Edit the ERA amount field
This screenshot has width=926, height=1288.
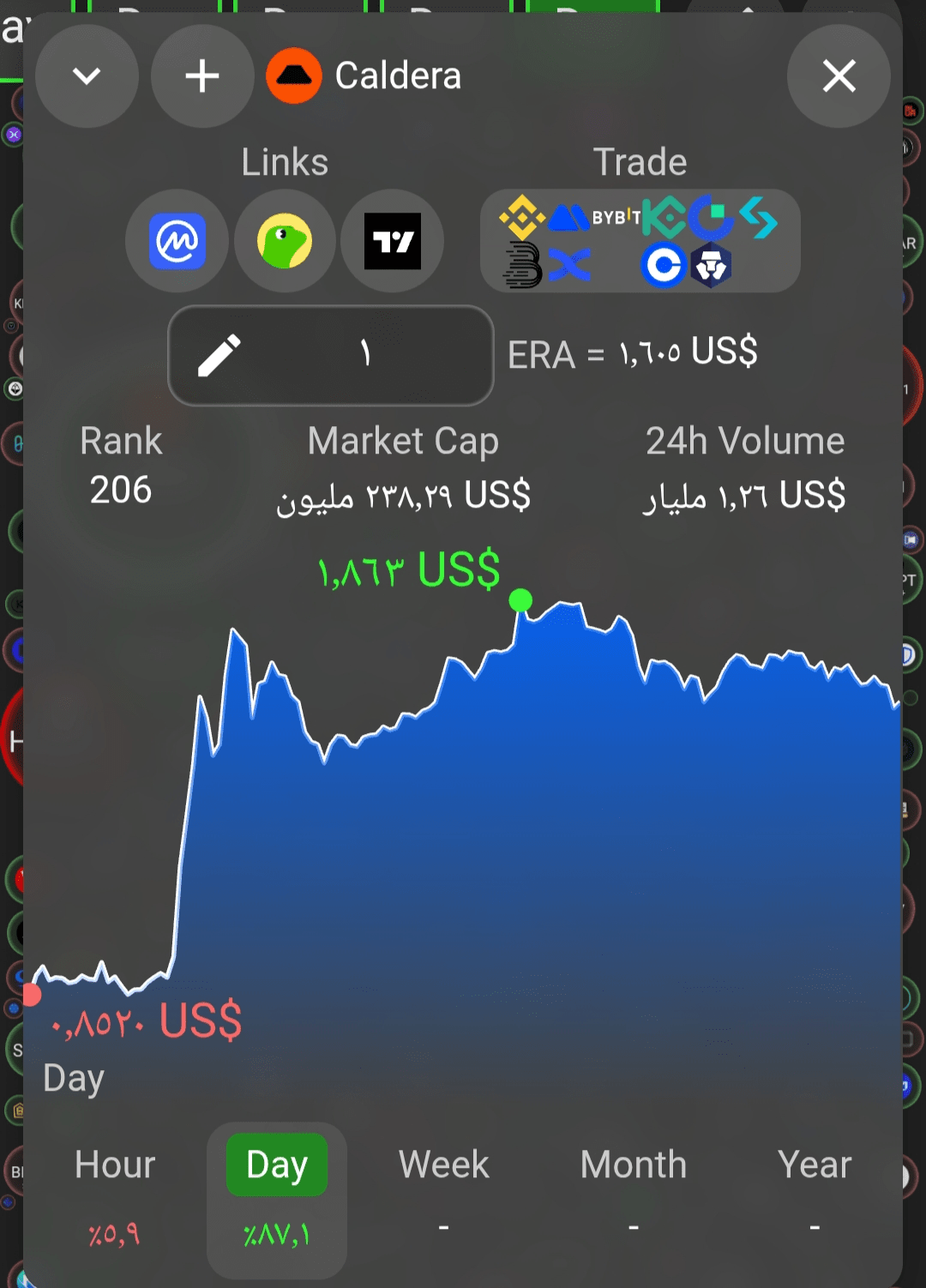(331, 355)
